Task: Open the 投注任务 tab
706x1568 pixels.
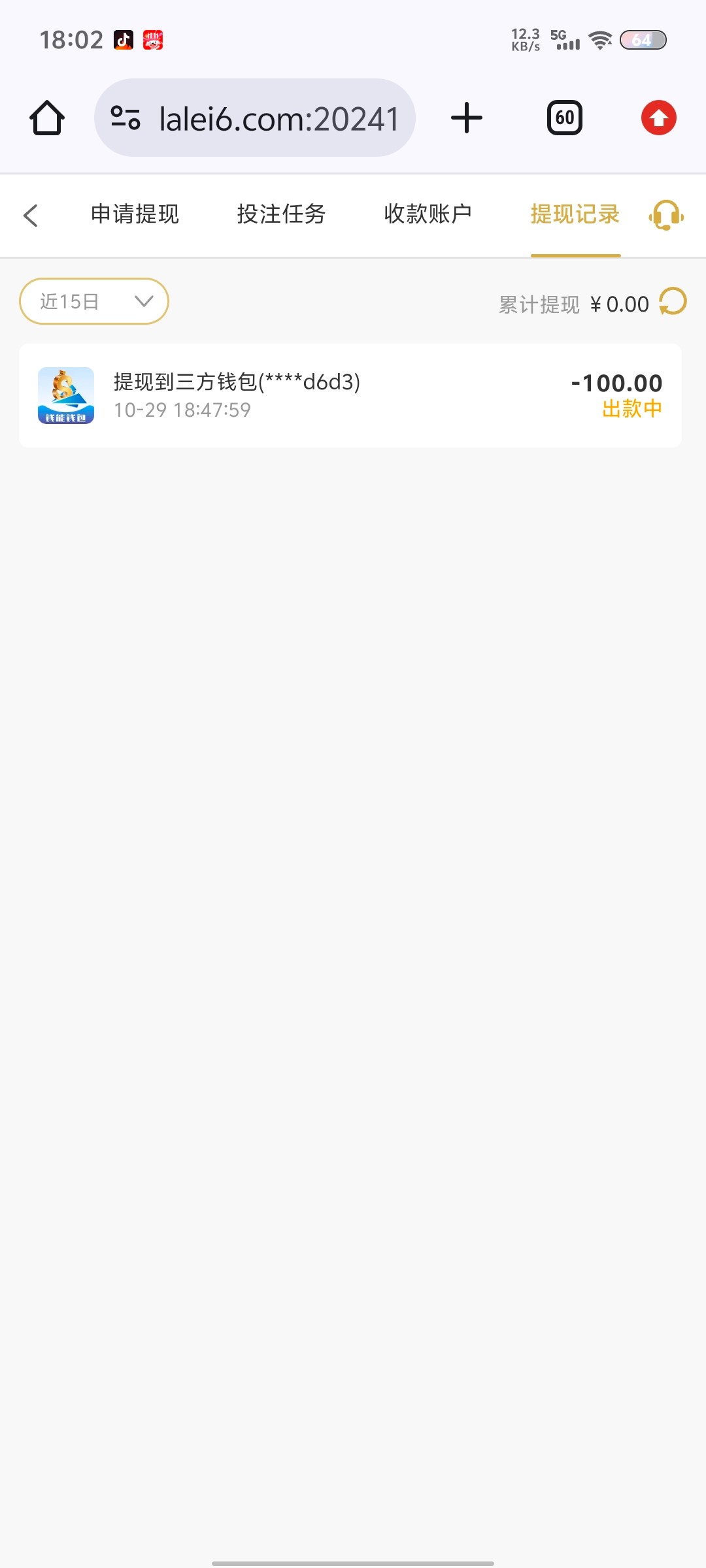Action: click(x=281, y=214)
